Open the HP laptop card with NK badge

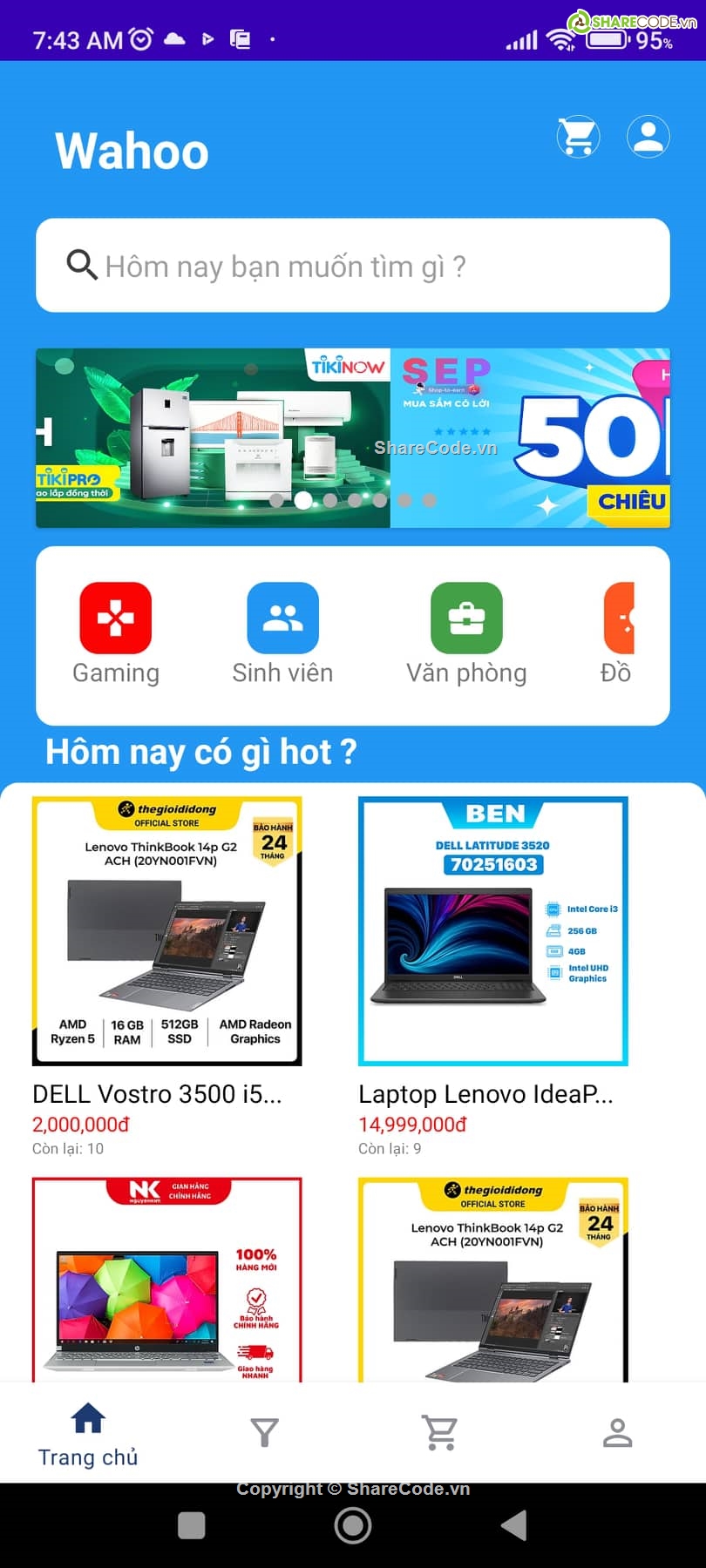point(167,1279)
